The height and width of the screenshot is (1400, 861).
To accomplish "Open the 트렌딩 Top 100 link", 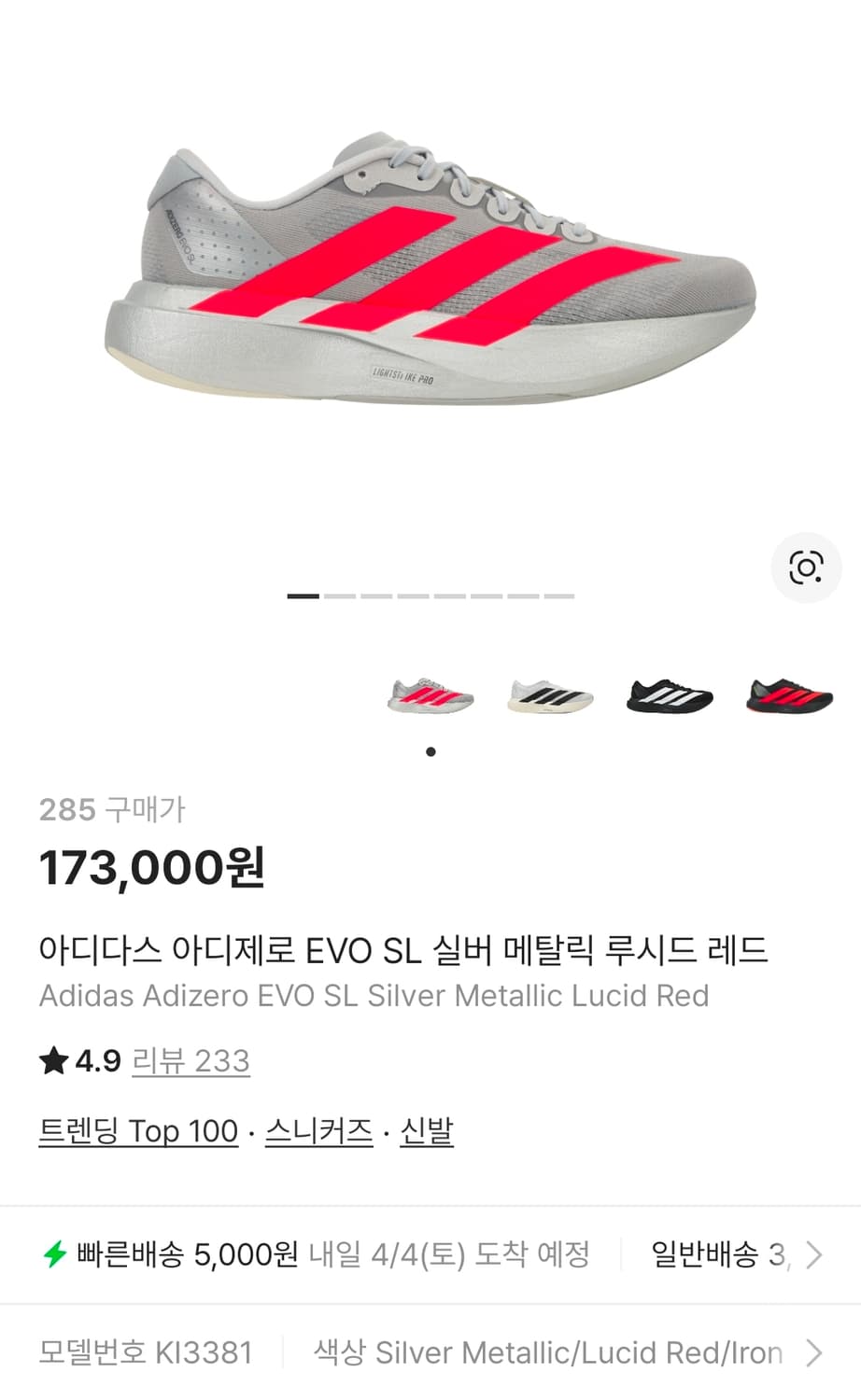I will pos(138,1131).
